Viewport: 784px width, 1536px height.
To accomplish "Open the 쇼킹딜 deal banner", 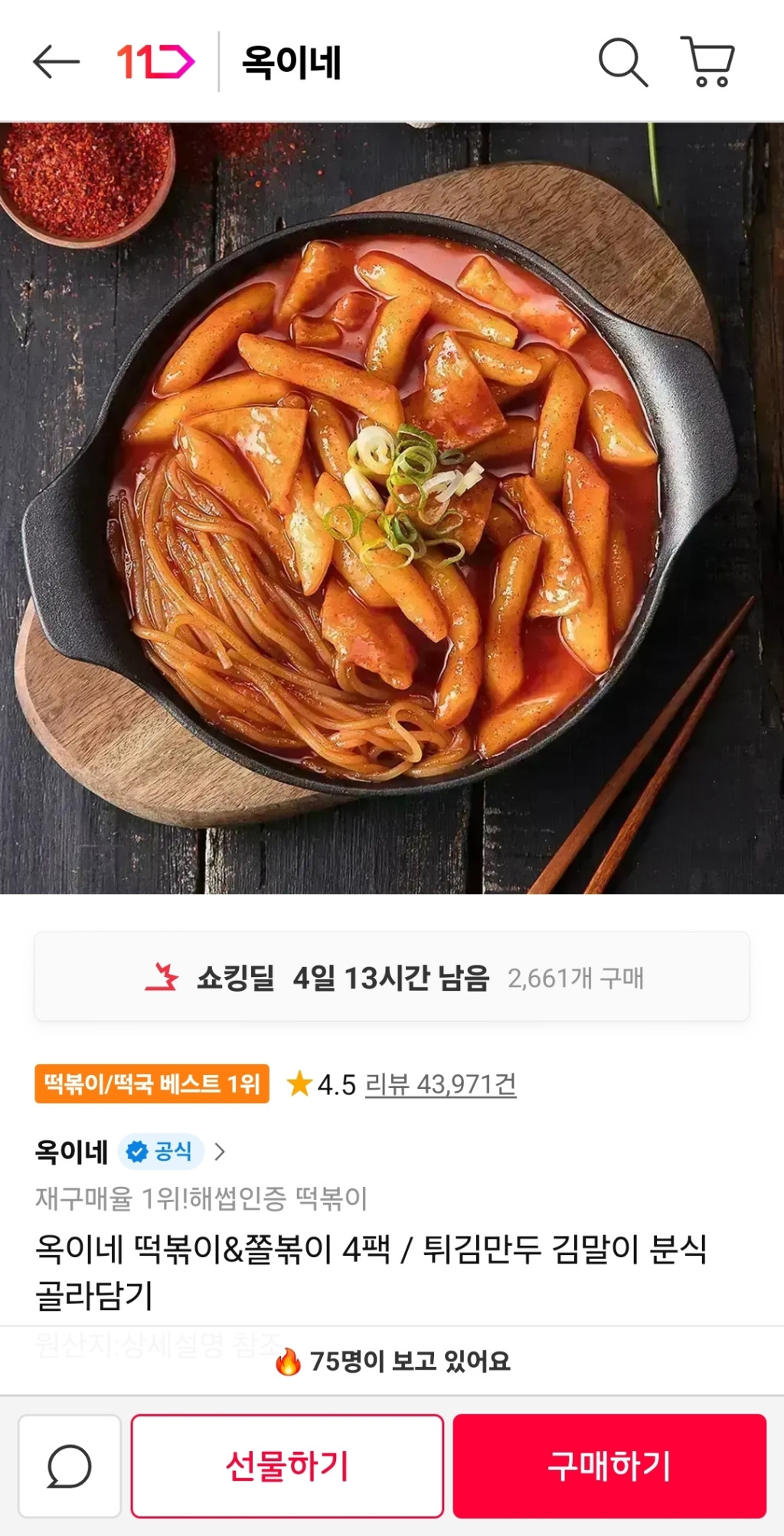I will tap(392, 977).
